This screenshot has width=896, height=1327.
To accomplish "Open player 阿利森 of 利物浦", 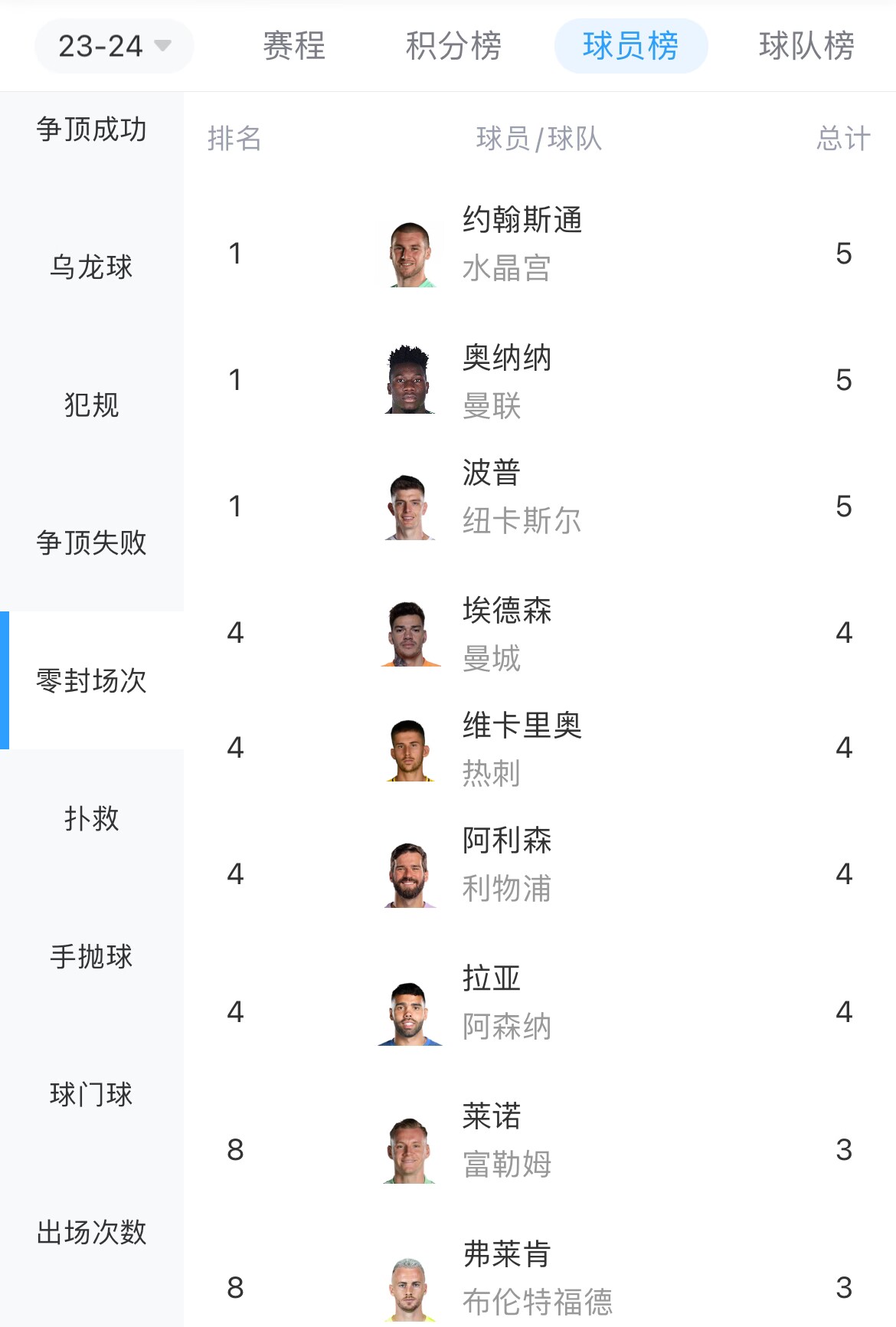I will (x=506, y=863).
